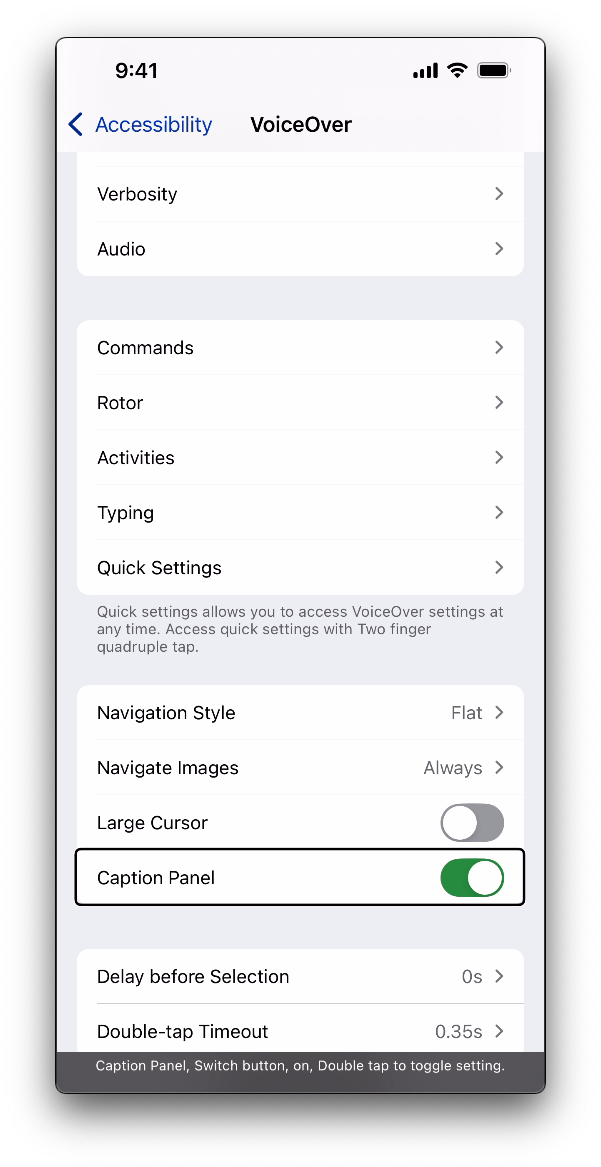Open Typing settings

click(300, 513)
